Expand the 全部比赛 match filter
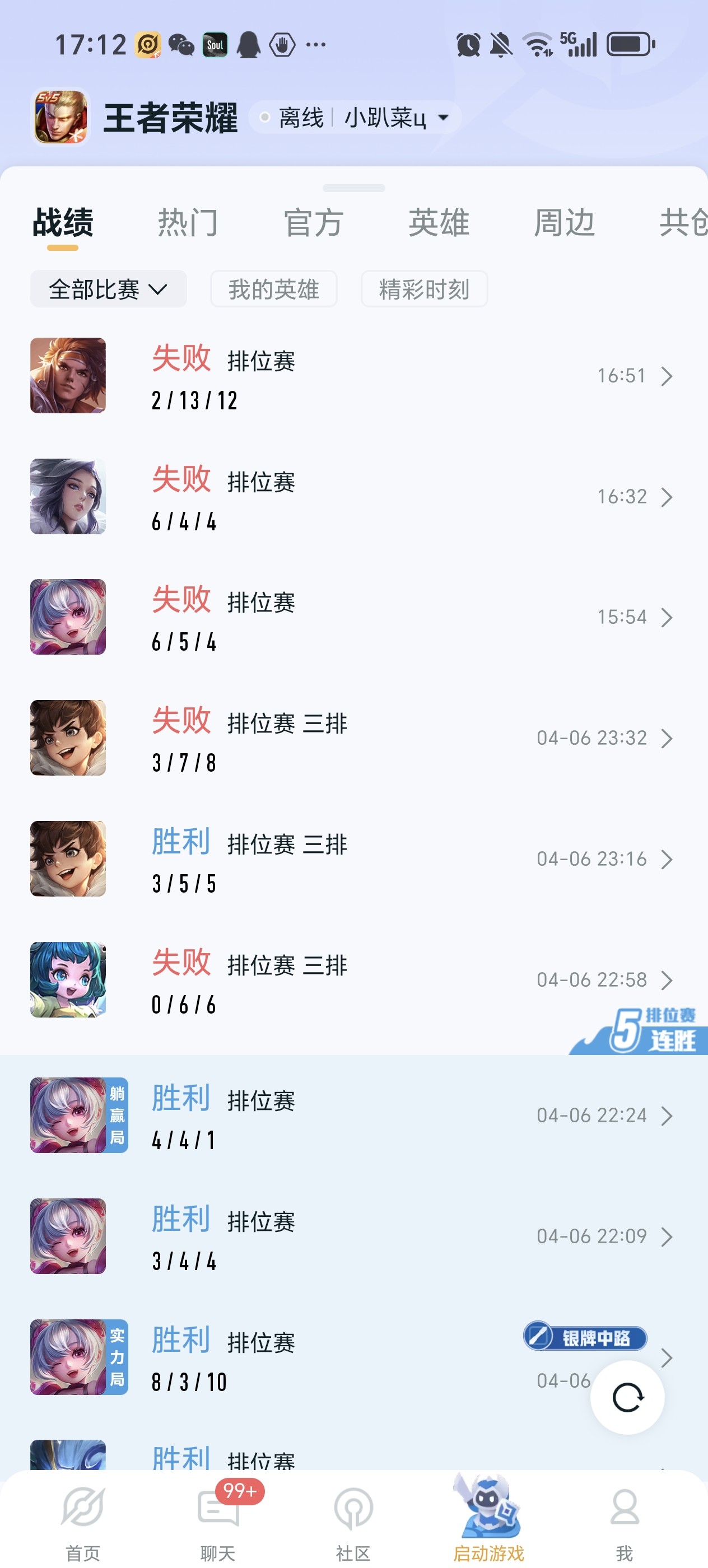Screen dimensions: 708x1568 (108, 288)
